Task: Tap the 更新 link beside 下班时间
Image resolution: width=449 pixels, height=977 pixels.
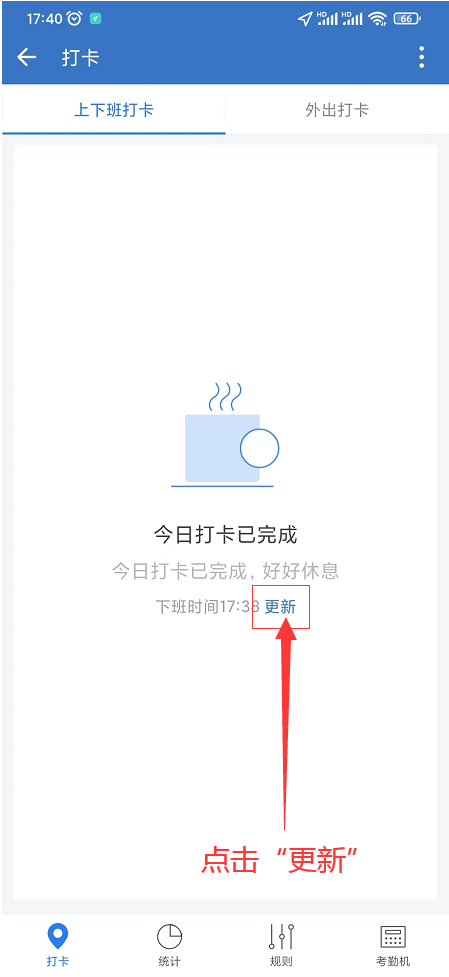Action: coord(280,606)
